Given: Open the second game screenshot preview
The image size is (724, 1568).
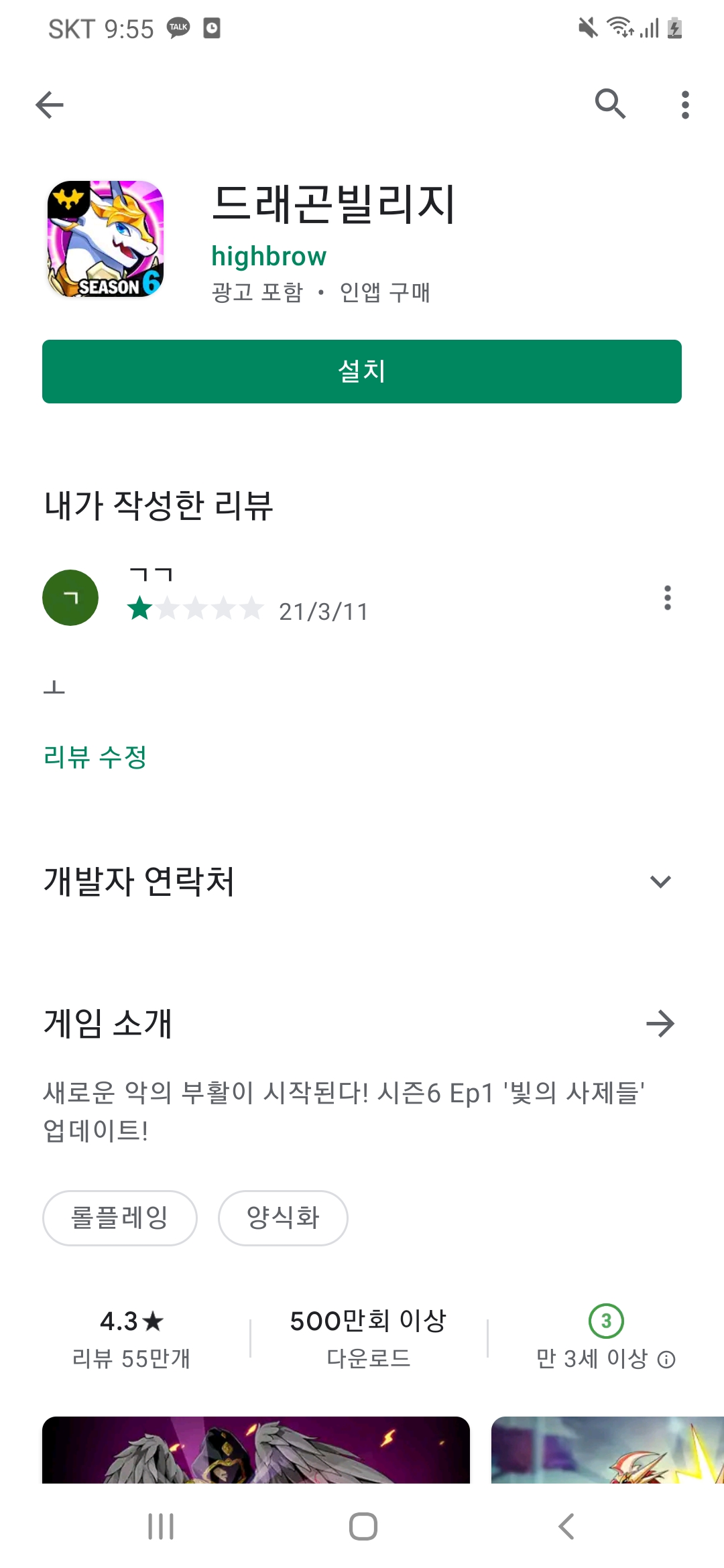Looking at the screenshot, I should click(607, 1449).
